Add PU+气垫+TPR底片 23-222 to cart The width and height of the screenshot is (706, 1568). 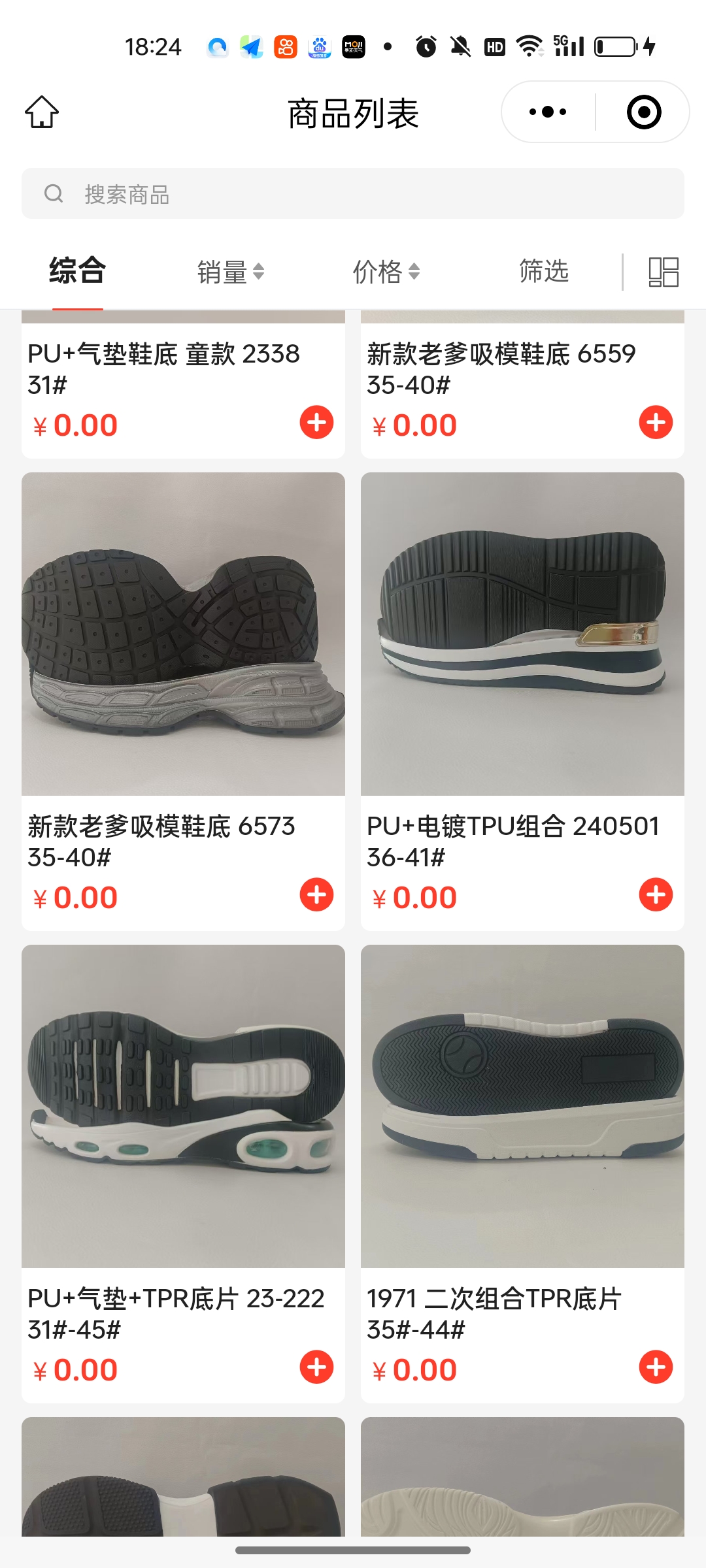[316, 1367]
